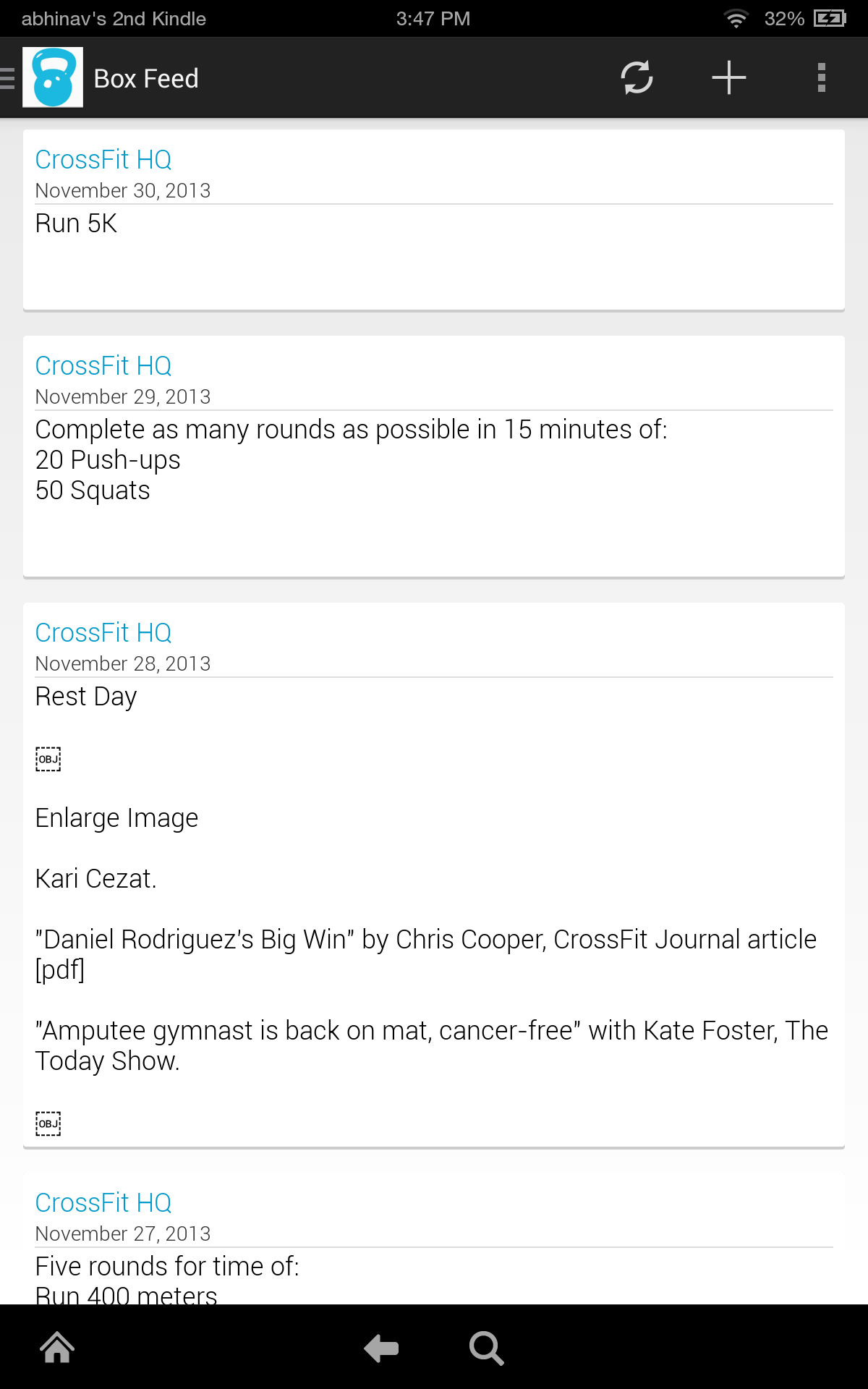Tap the first OBJ placeholder in Rest Day post
Screen dimensions: 868x1389
[x=47, y=760]
